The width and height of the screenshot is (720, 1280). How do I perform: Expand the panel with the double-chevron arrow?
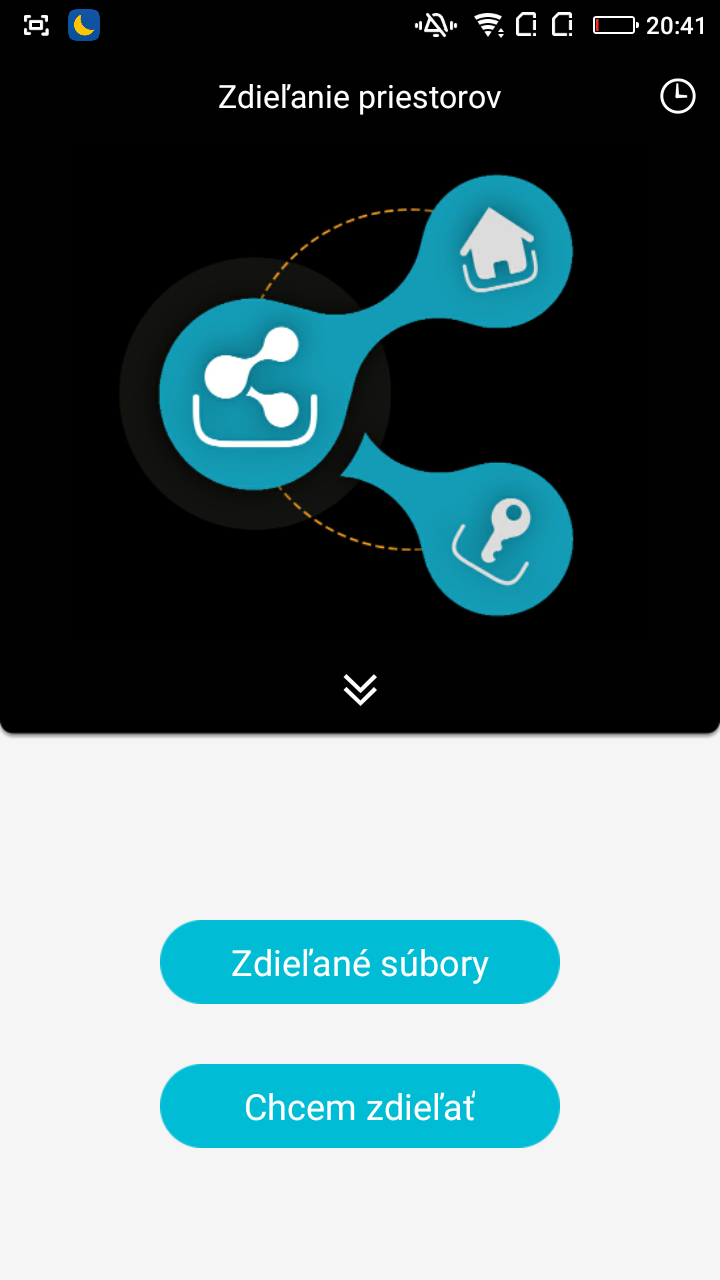tap(360, 689)
